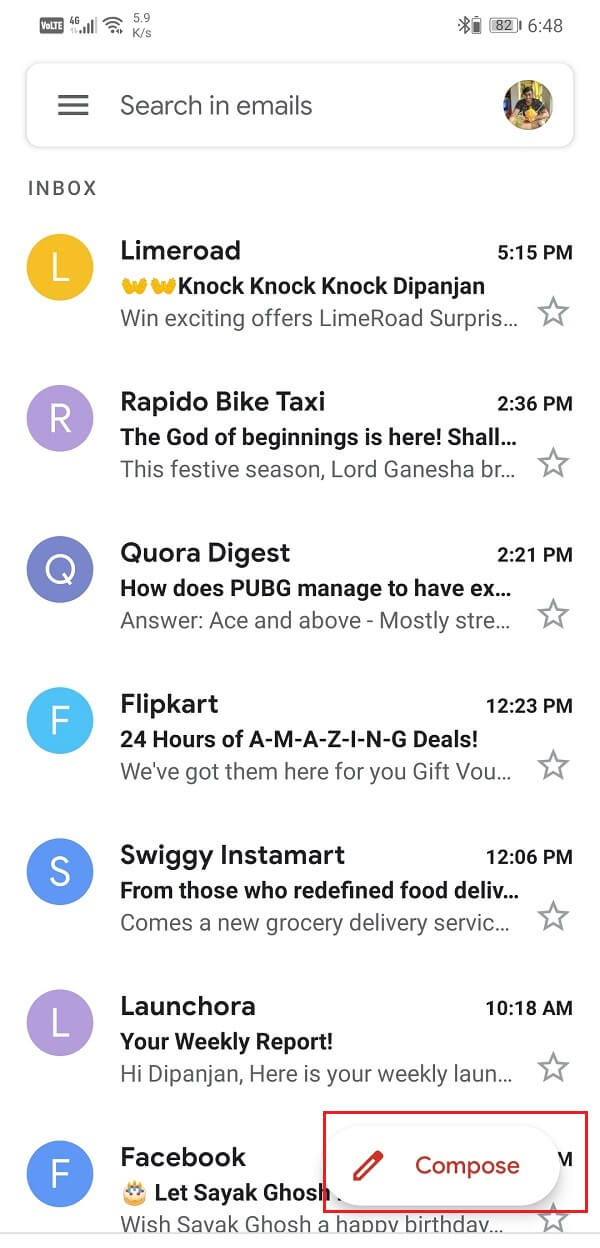
Task: Open the Limeroad email
Action: 300,284
